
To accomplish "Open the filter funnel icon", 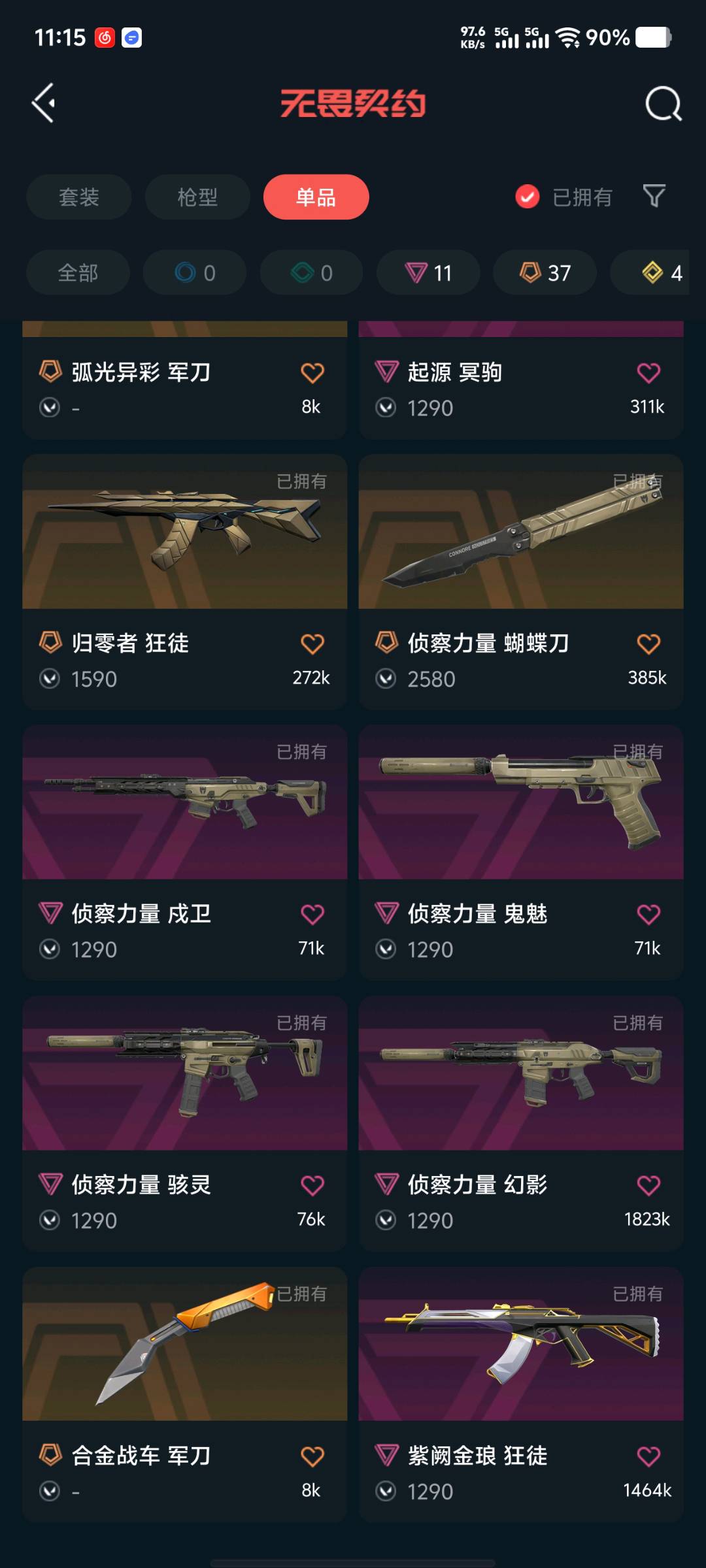I will tap(654, 196).
